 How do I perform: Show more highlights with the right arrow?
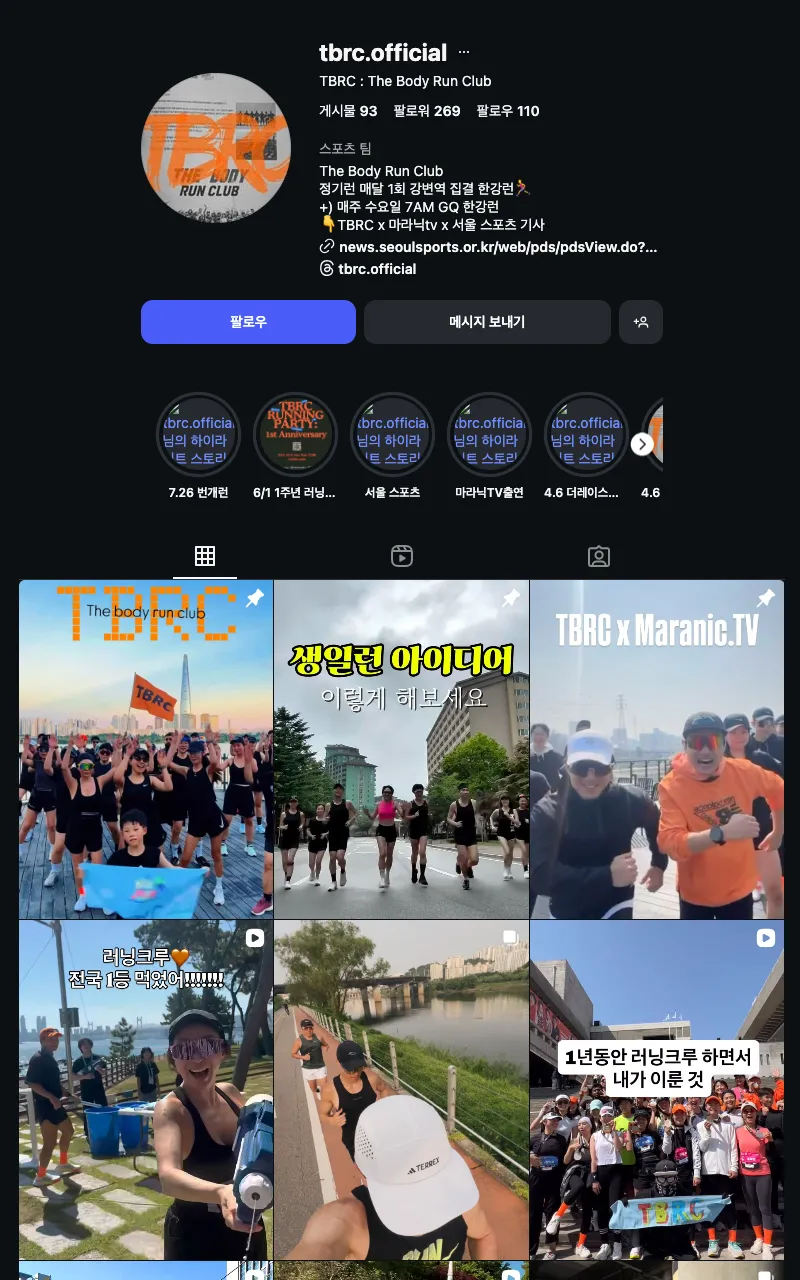click(x=643, y=444)
